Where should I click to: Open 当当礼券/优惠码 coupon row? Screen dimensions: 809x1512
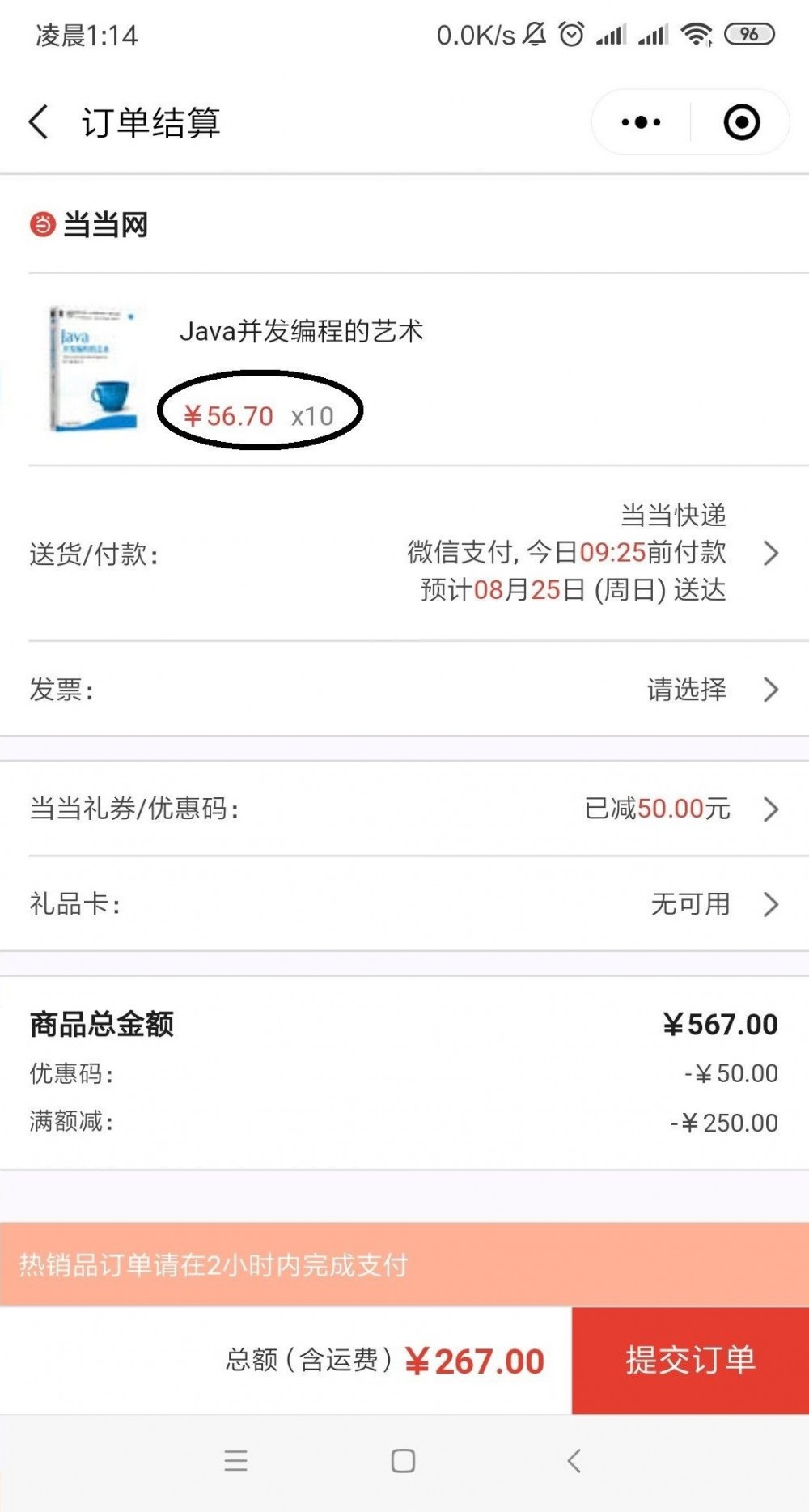pos(404,809)
